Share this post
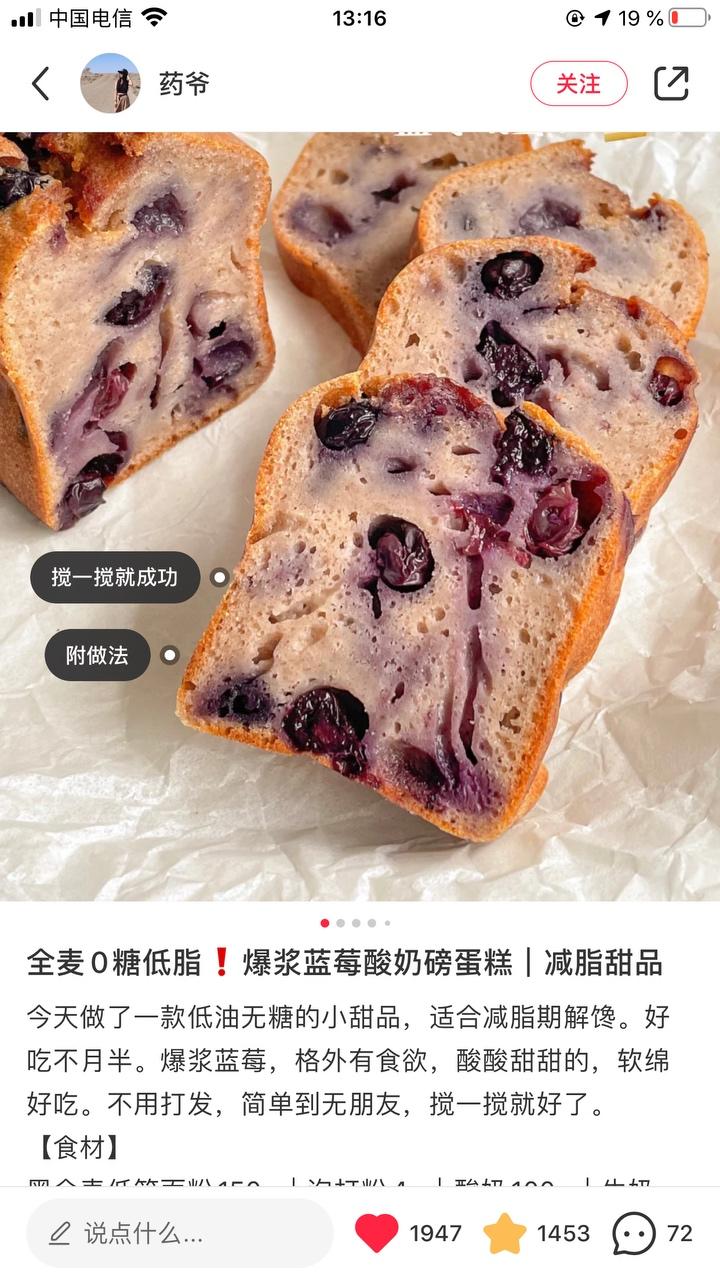Image resolution: width=720 pixels, height=1280 pixels. pos(671,84)
